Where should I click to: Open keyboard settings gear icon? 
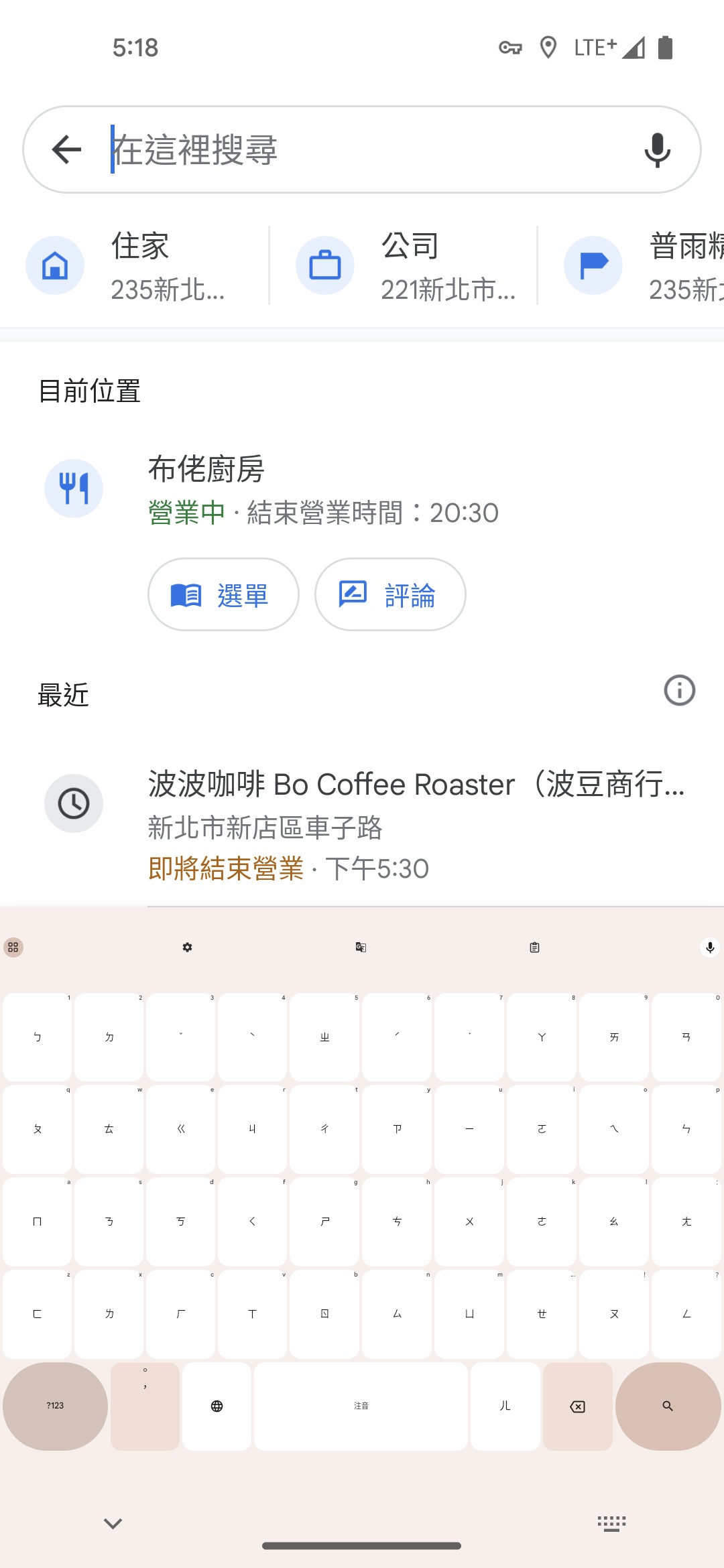pos(188,947)
